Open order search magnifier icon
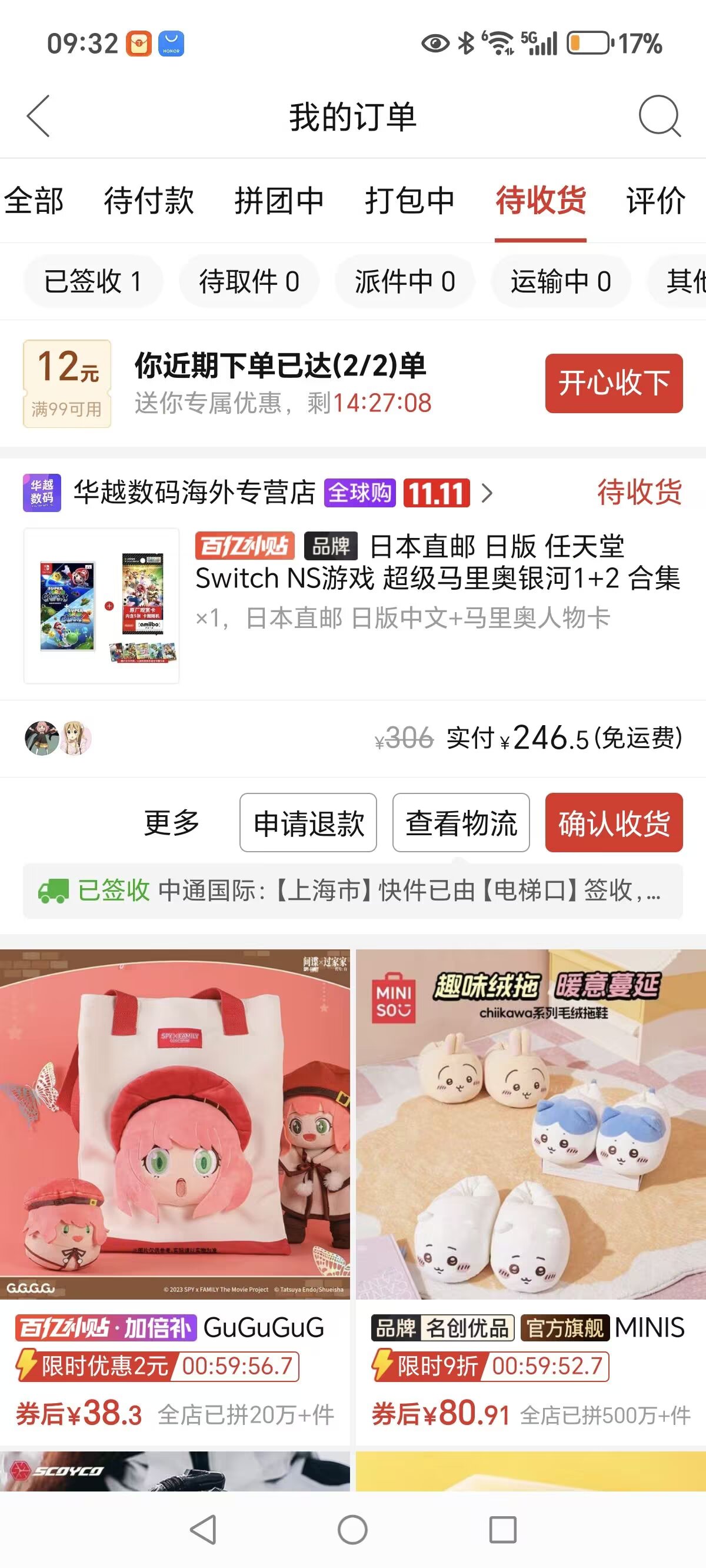 [659, 115]
